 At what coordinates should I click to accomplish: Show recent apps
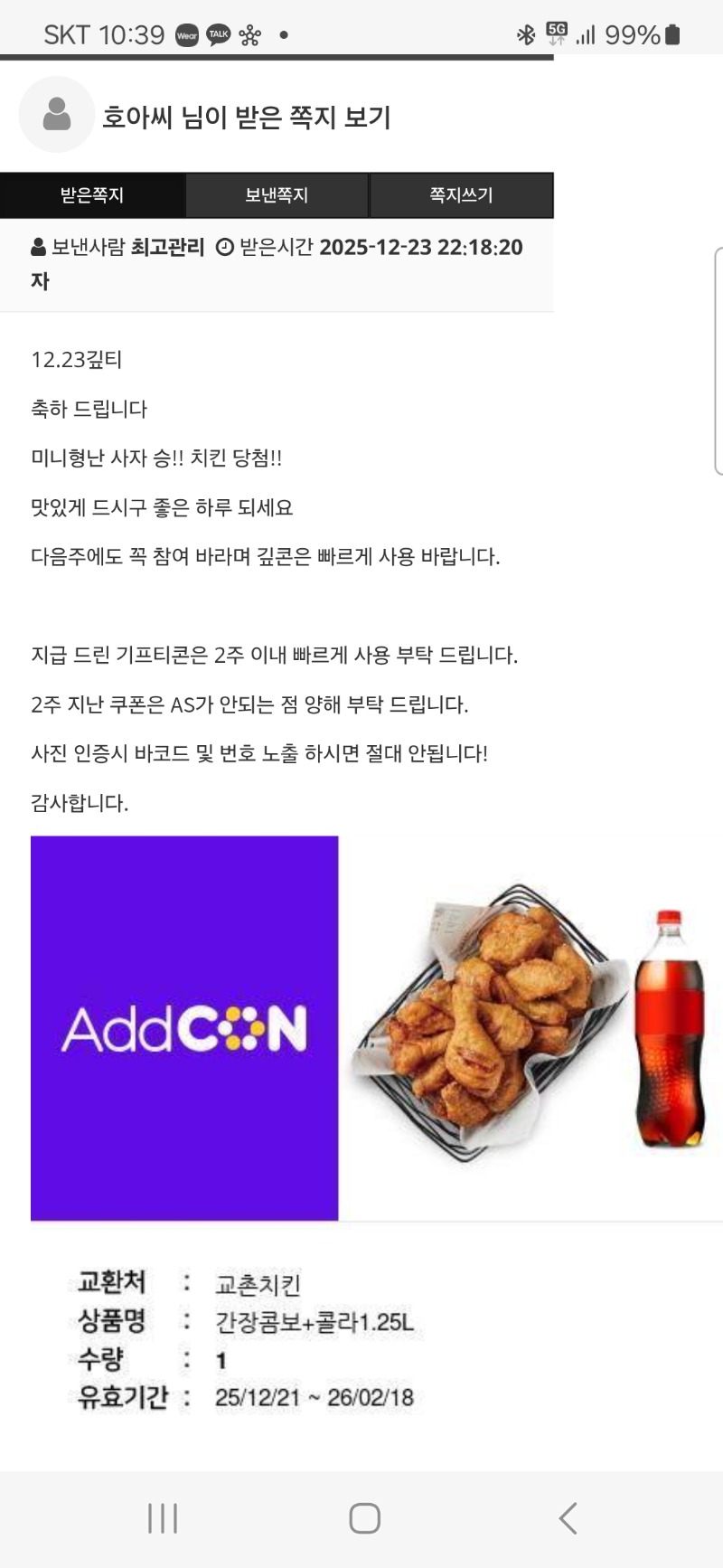point(163,1518)
